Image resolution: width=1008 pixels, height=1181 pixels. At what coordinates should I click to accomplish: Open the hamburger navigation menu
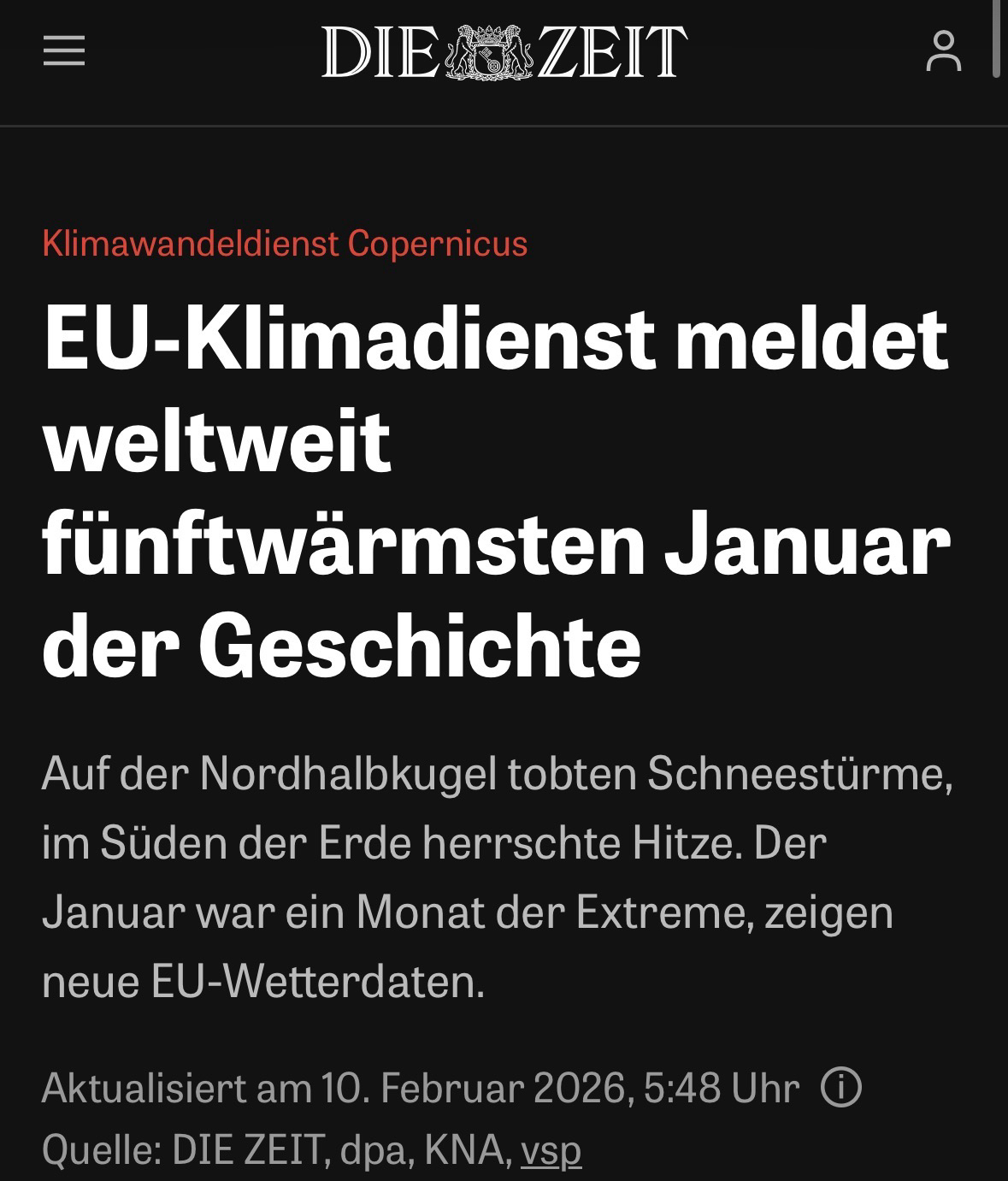(64, 51)
